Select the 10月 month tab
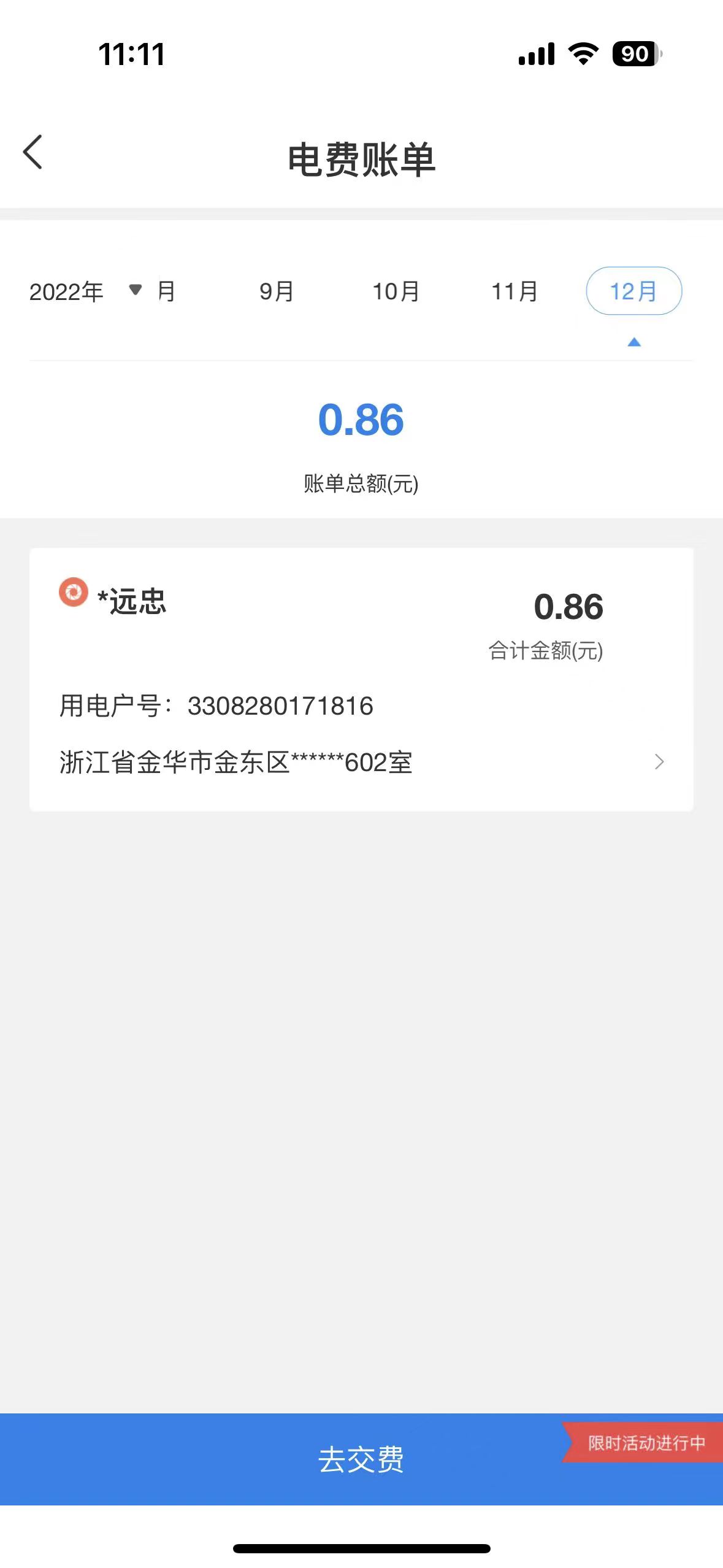 pyautogui.click(x=396, y=291)
